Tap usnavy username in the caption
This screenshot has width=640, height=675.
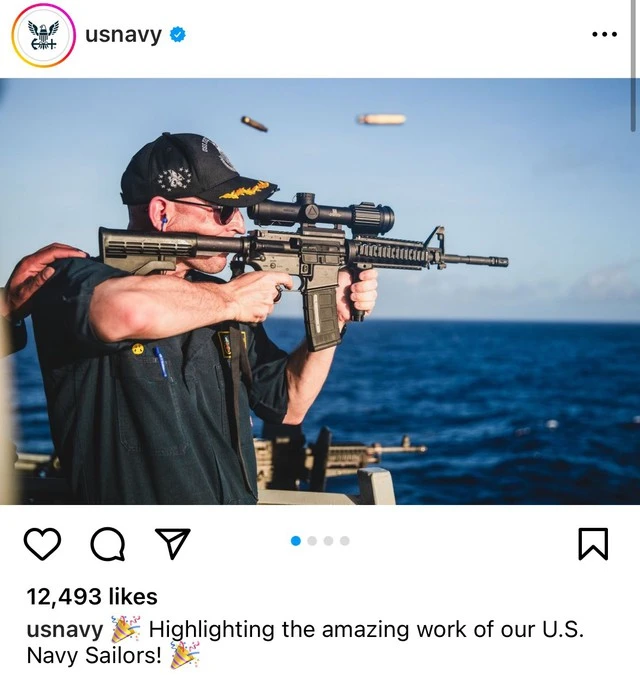(64, 630)
